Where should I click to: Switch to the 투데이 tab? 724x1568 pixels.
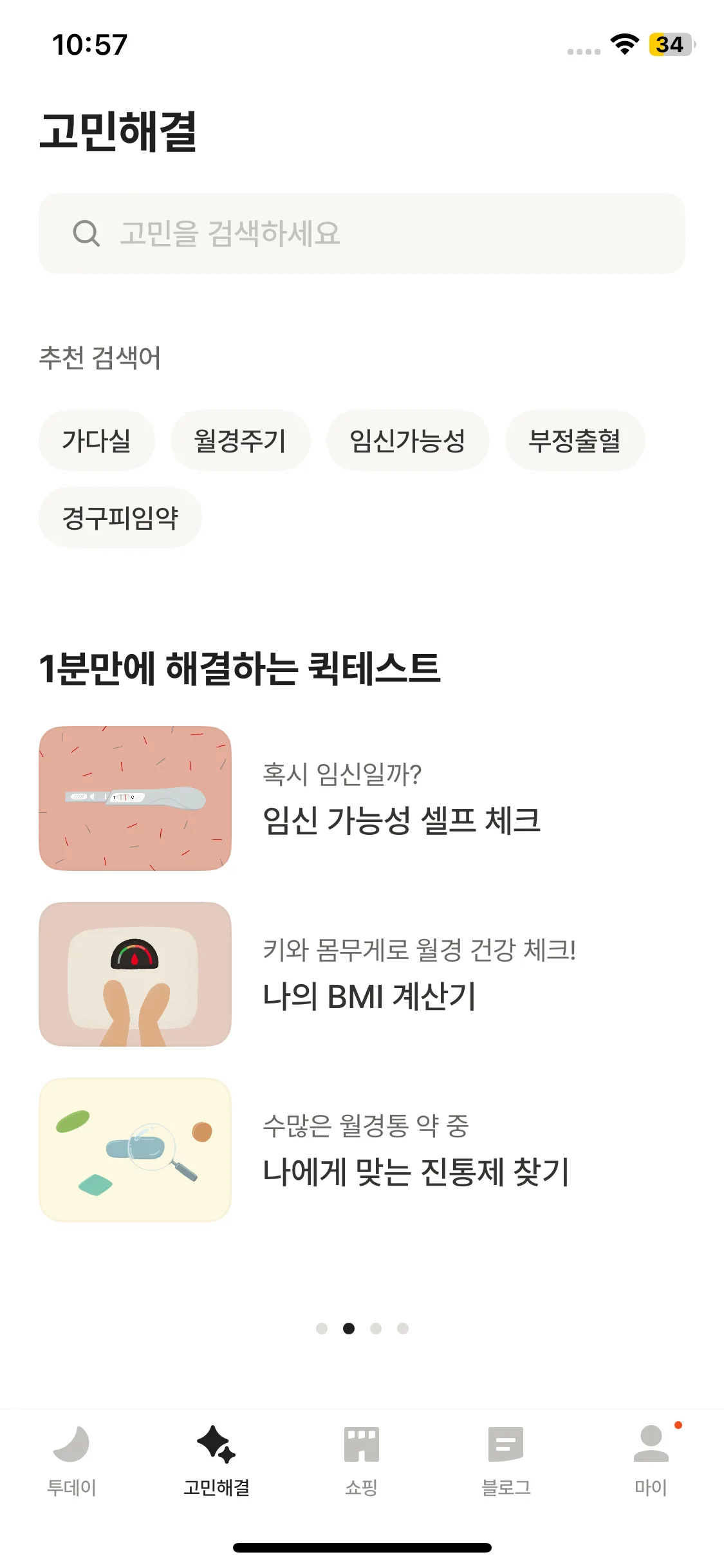pyautogui.click(x=72, y=1460)
